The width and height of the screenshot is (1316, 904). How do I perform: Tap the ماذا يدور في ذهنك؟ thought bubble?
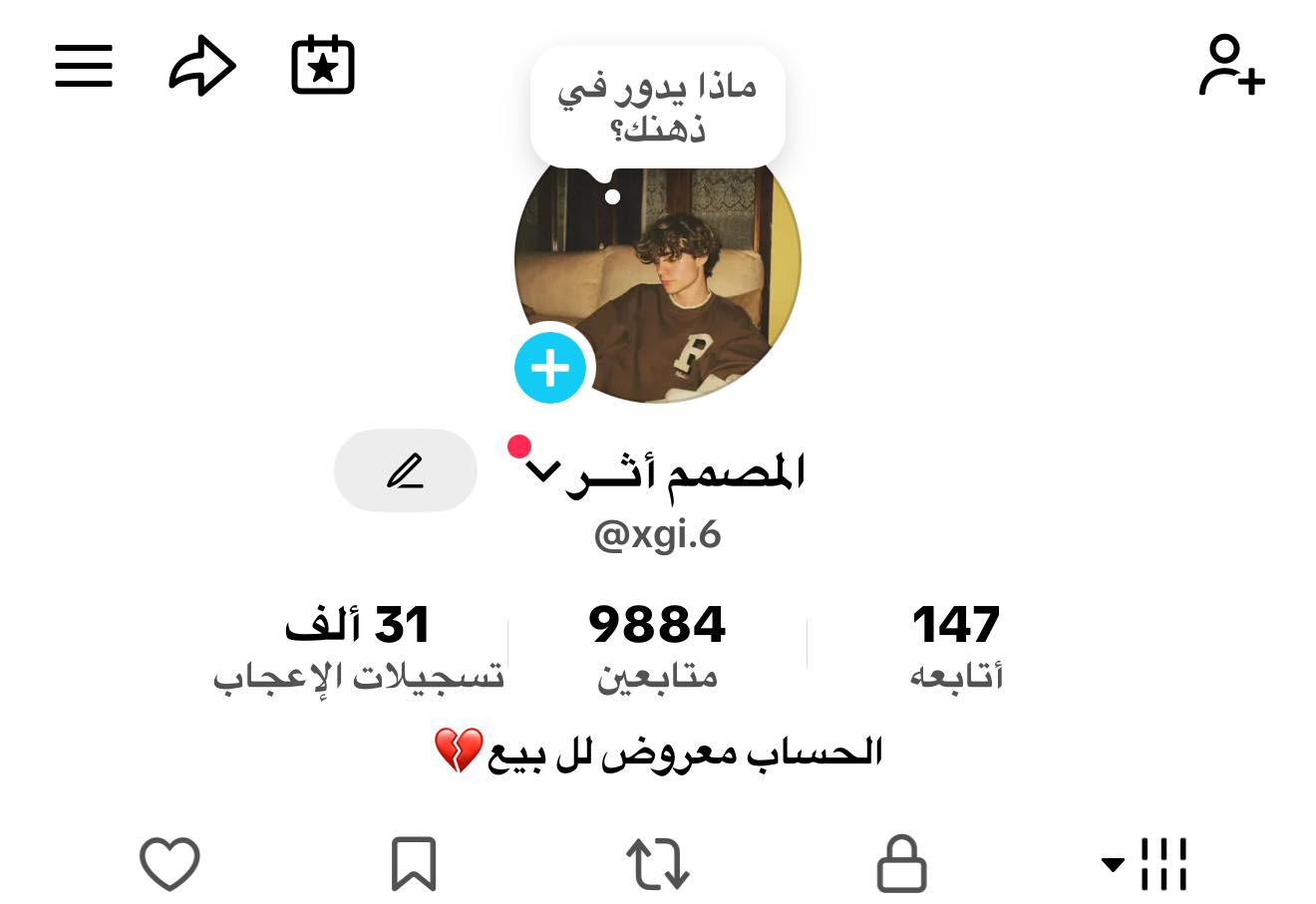657,108
